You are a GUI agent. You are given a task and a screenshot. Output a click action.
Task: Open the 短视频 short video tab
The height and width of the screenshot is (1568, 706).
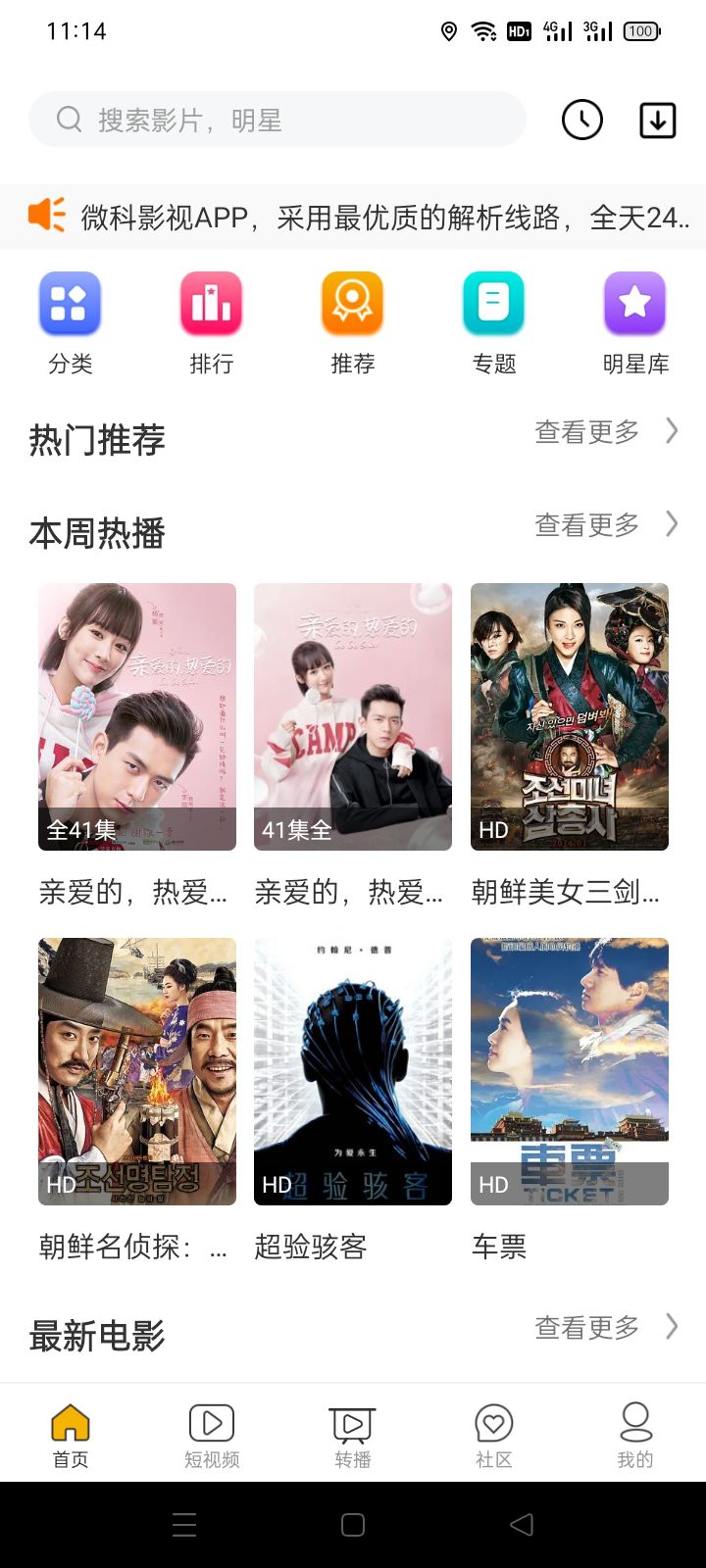(x=211, y=1433)
